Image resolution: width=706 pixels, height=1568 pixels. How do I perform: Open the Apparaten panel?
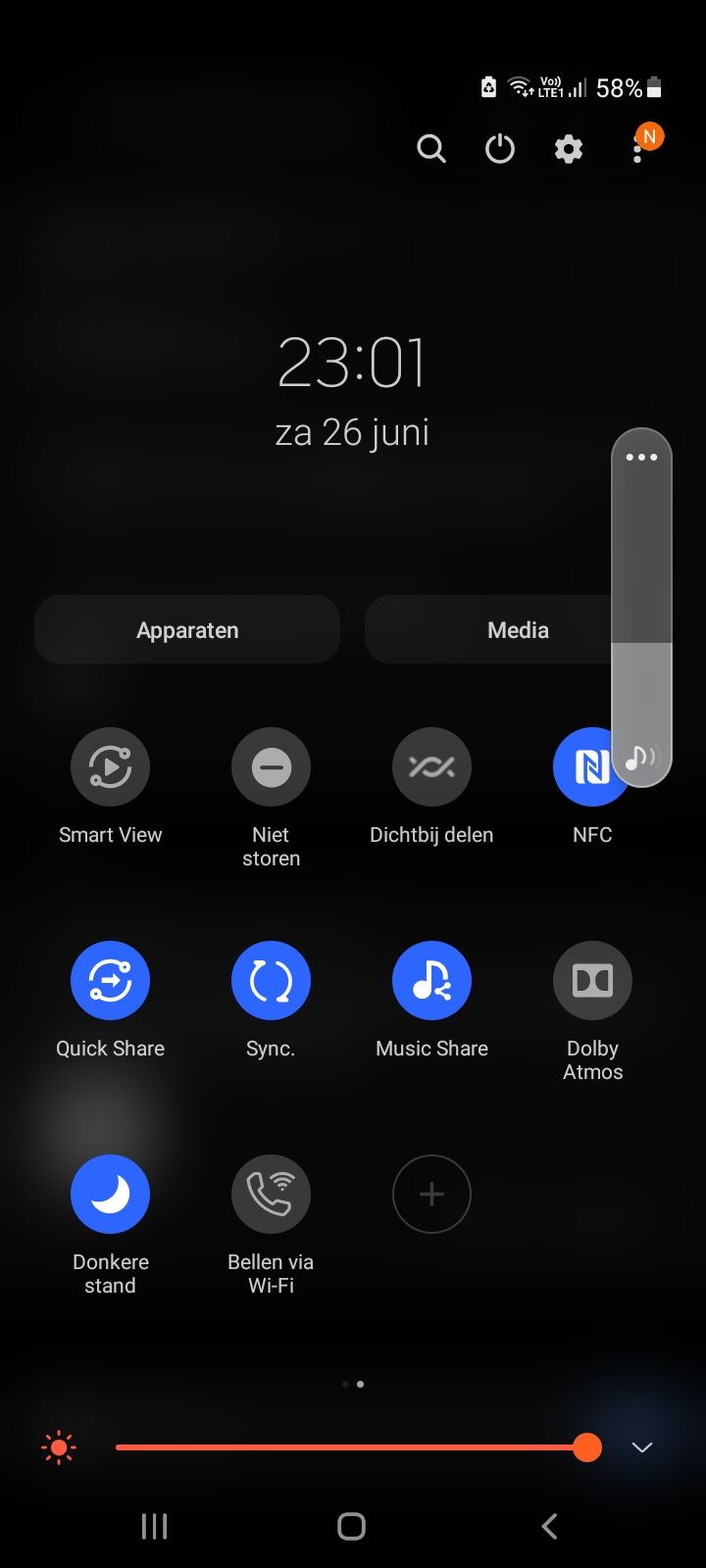[x=187, y=630]
